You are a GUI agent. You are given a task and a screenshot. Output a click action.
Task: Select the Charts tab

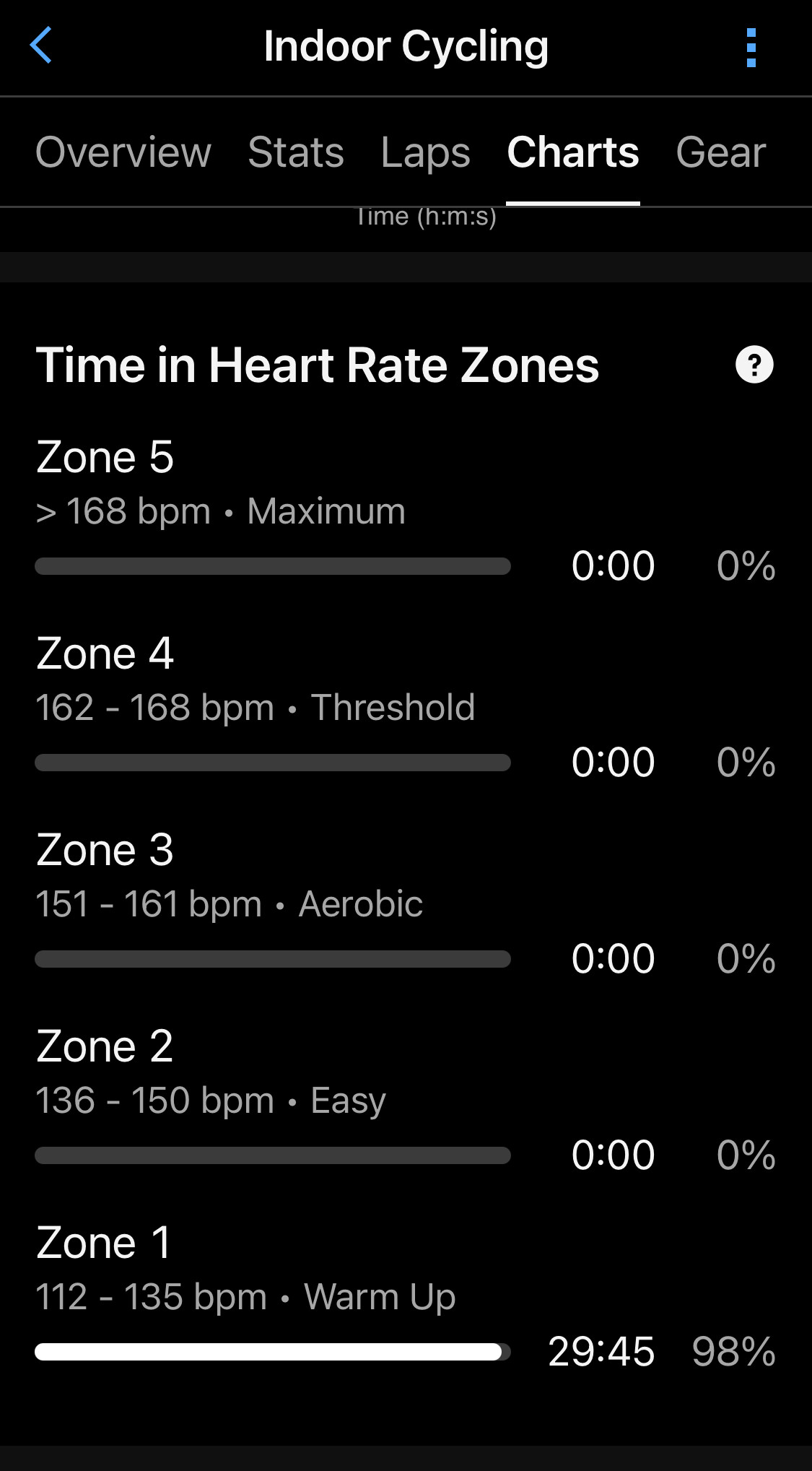(x=572, y=152)
